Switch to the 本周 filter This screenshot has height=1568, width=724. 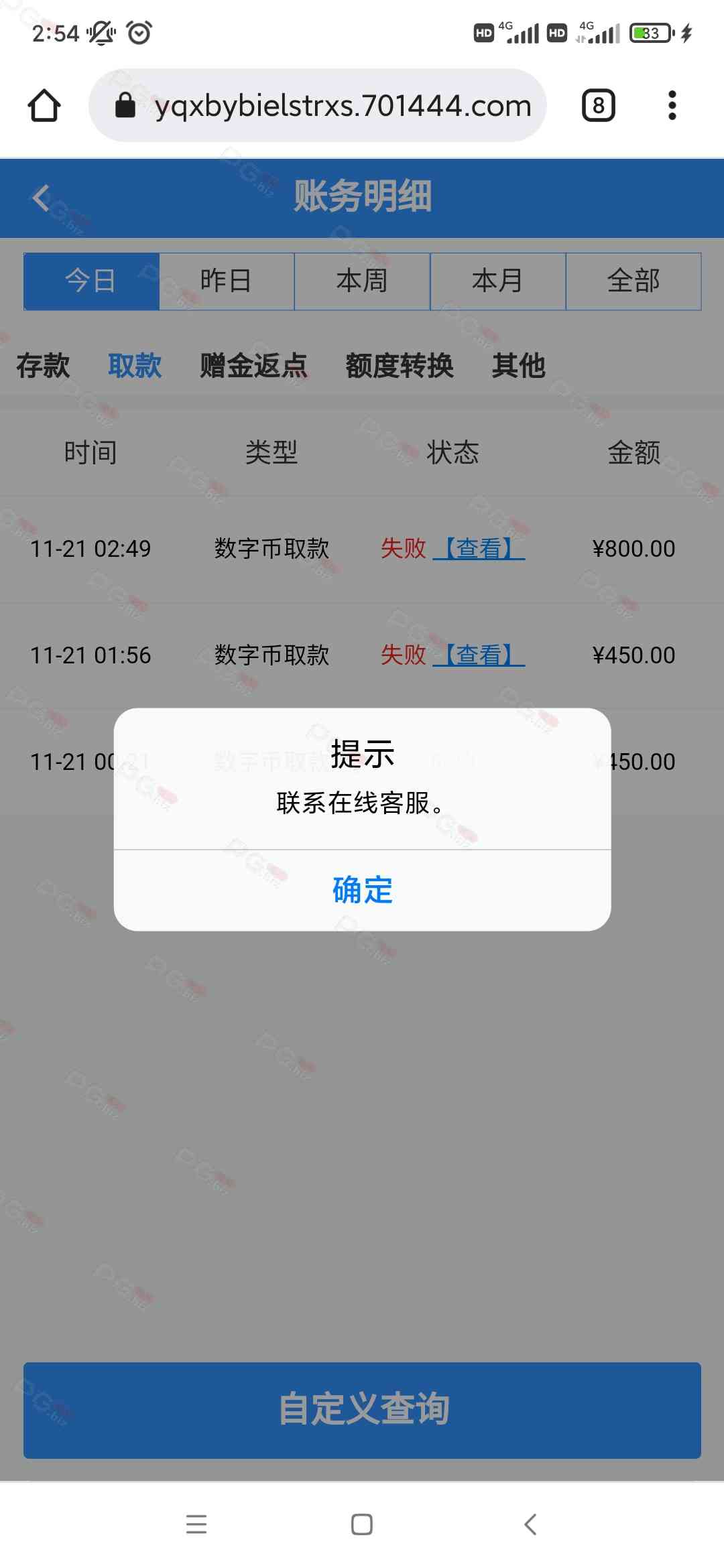(362, 281)
